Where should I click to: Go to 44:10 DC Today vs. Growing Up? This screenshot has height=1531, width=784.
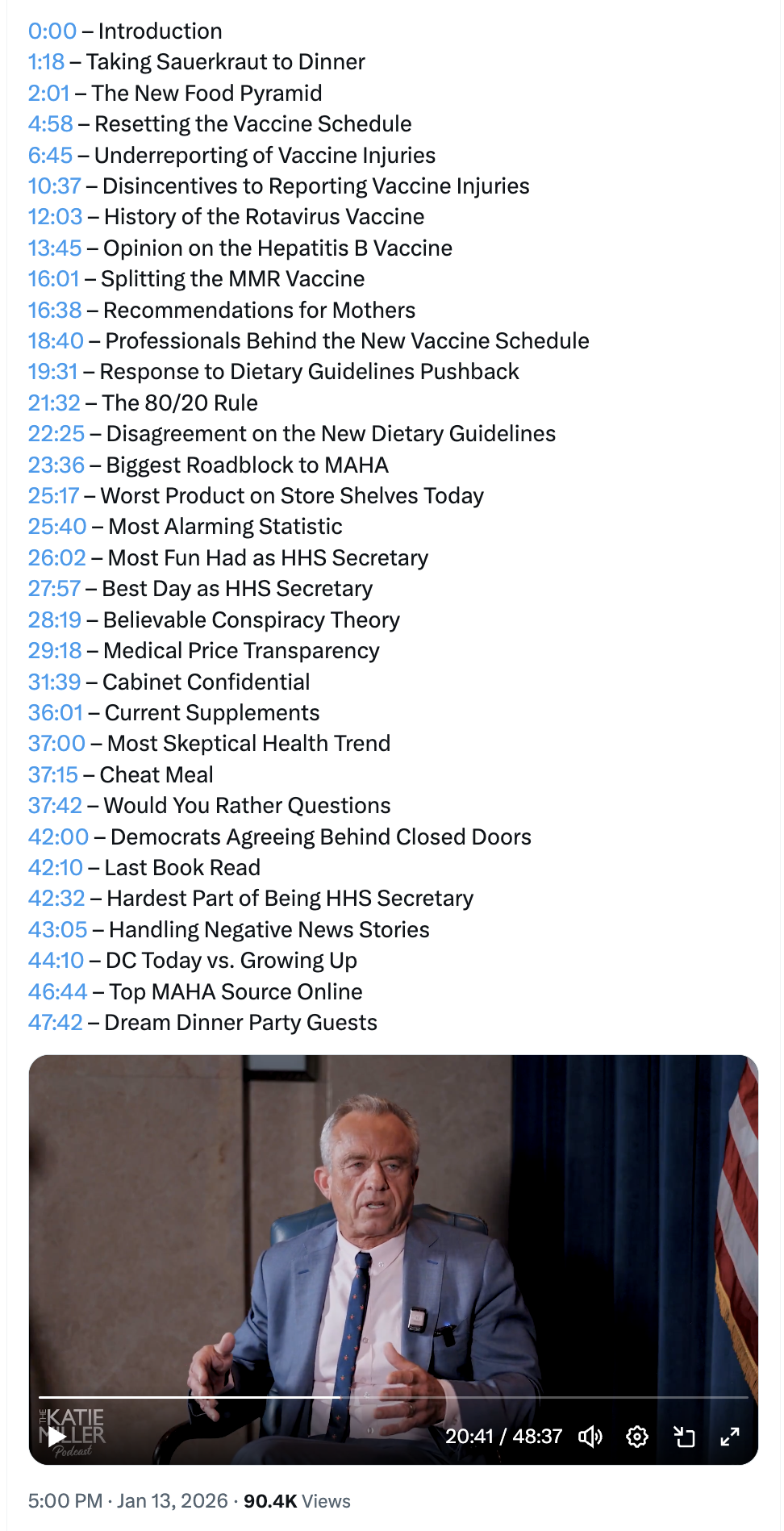tap(56, 961)
